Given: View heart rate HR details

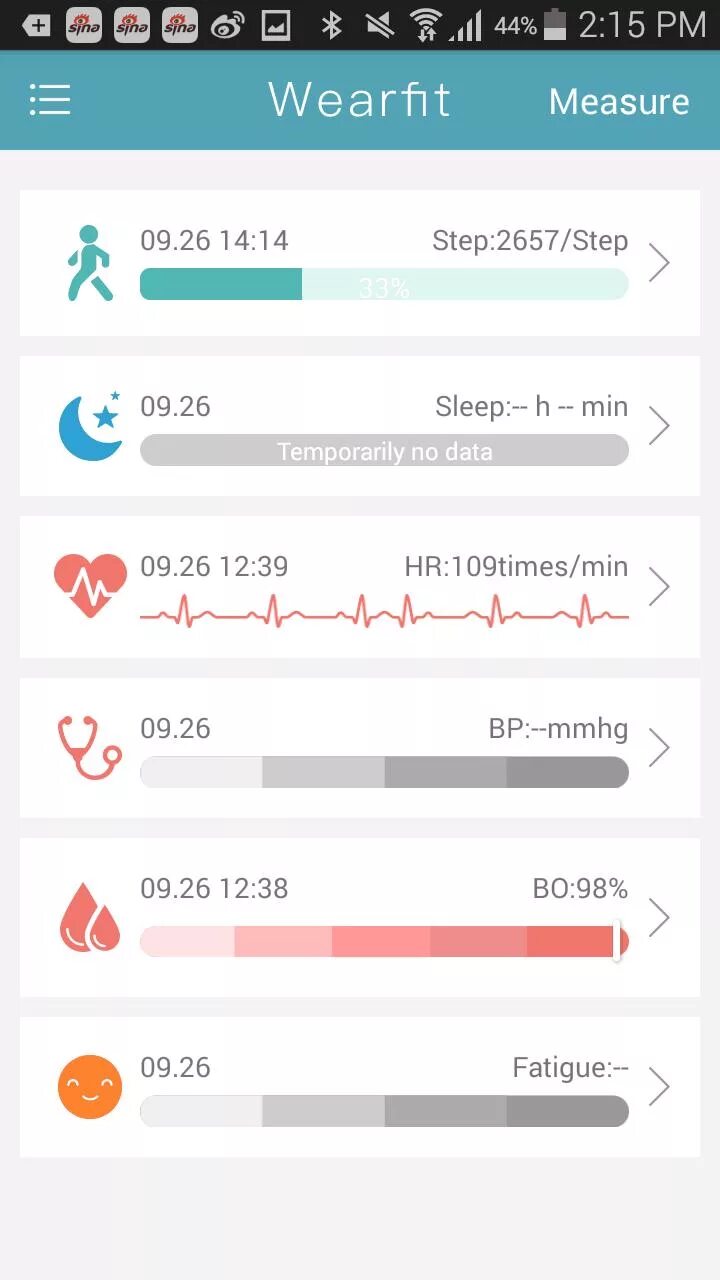Looking at the screenshot, I should tap(360, 587).
